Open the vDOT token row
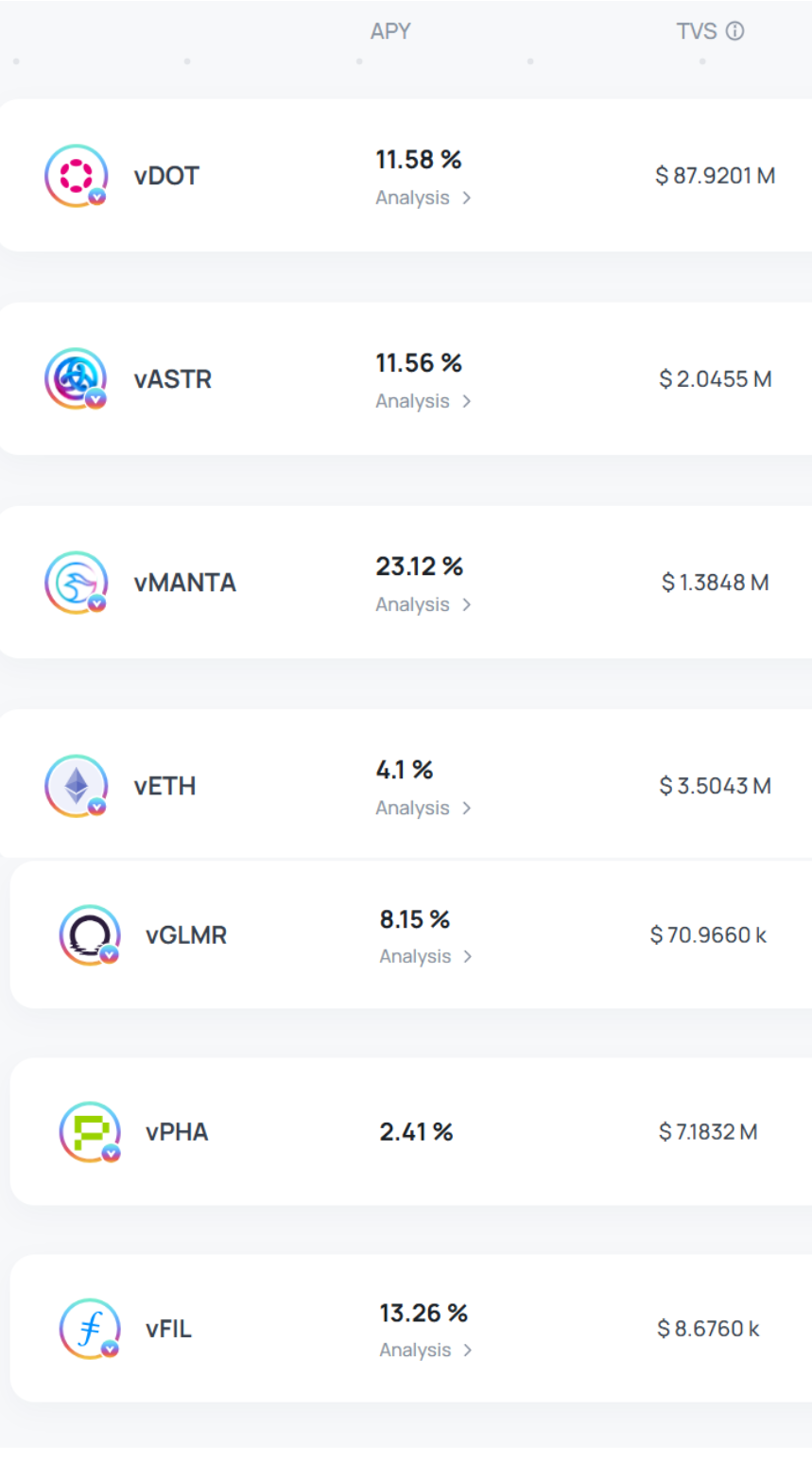The image size is (812, 1464). pyautogui.click(x=166, y=176)
